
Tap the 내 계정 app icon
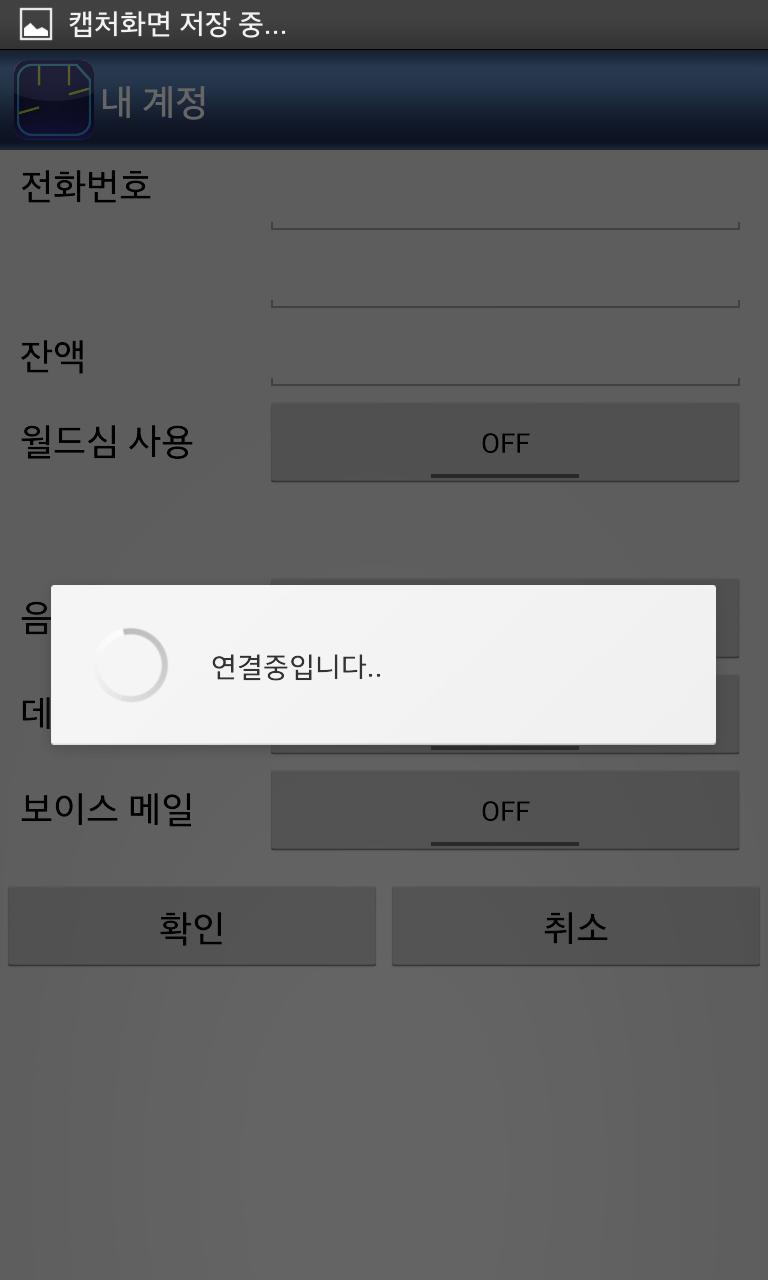pyautogui.click(x=54, y=100)
